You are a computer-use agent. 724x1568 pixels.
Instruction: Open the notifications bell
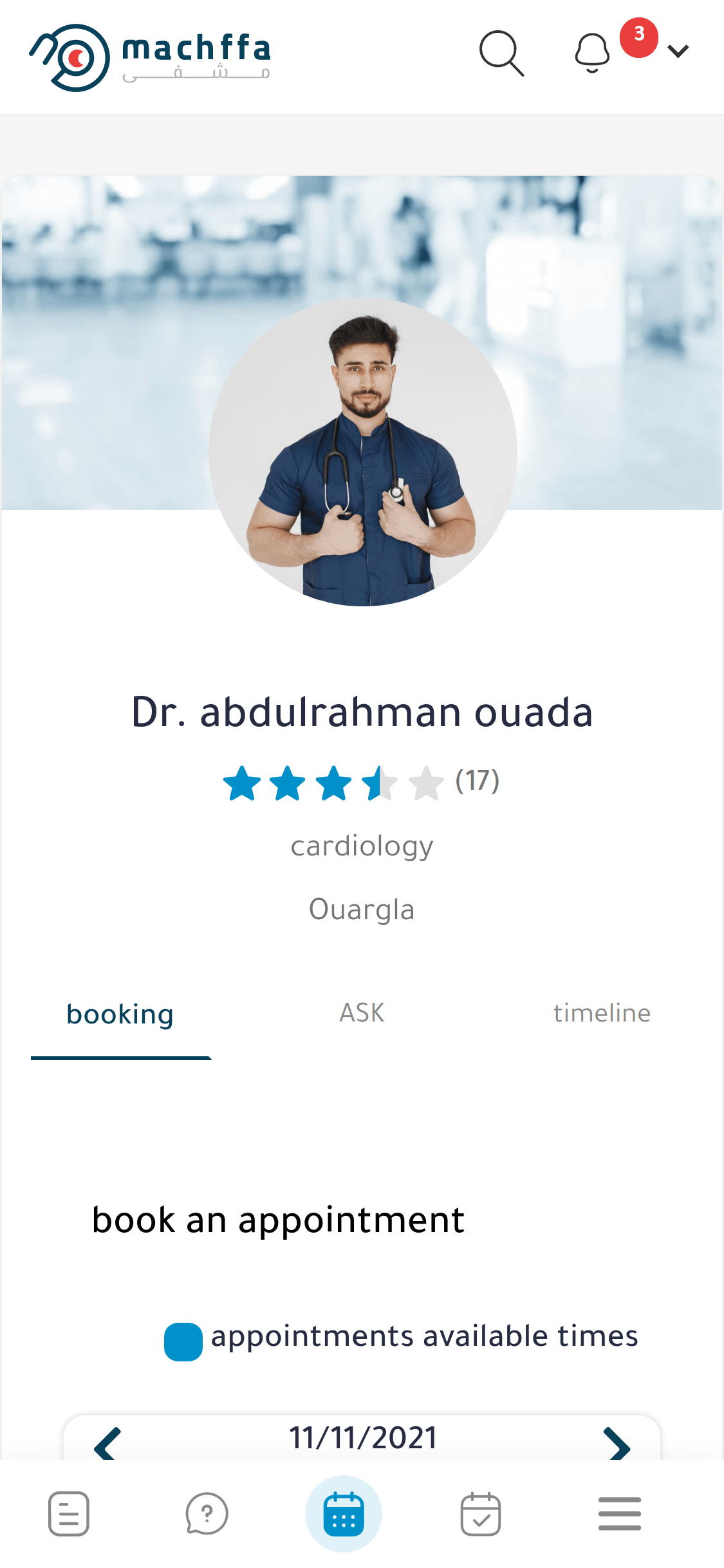click(592, 53)
